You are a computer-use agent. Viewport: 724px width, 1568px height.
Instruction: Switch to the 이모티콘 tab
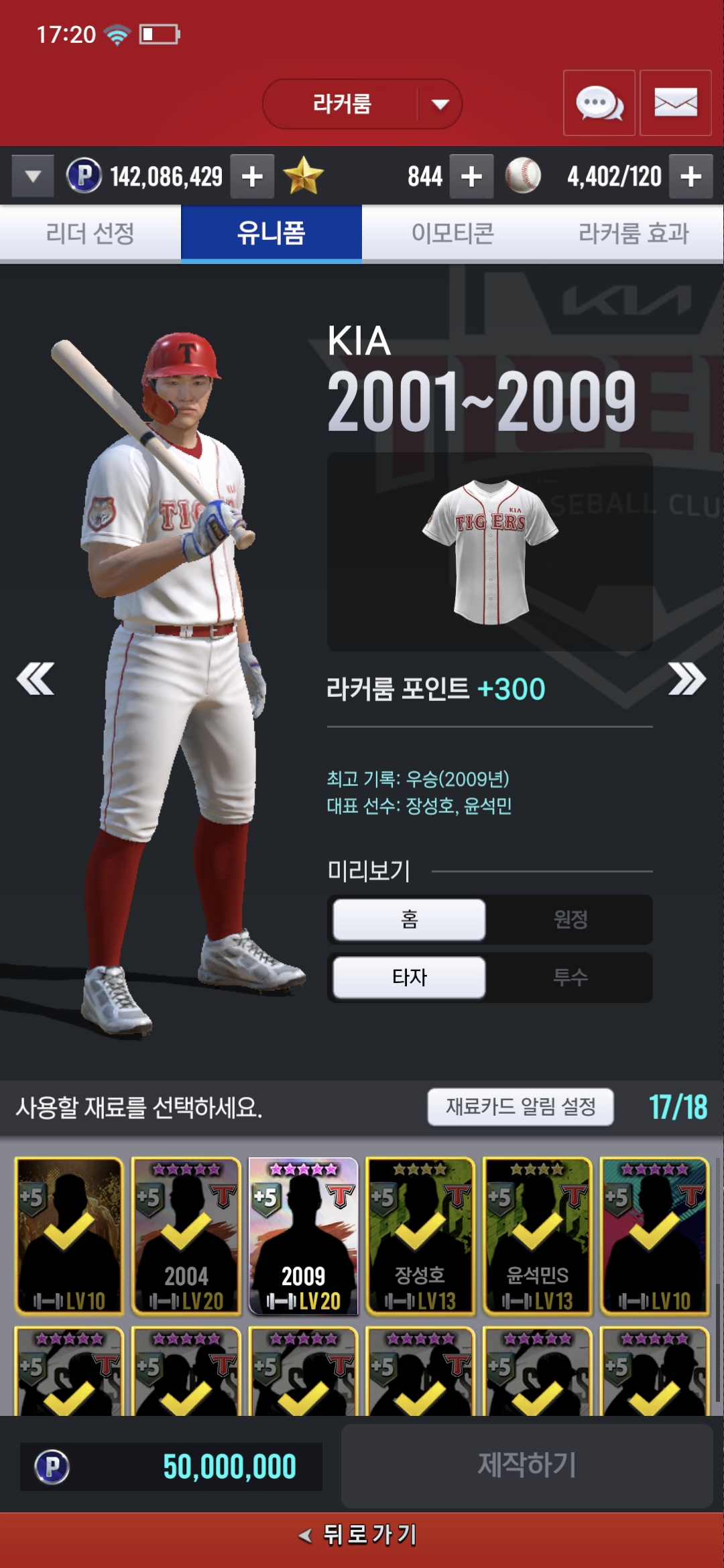point(452,233)
